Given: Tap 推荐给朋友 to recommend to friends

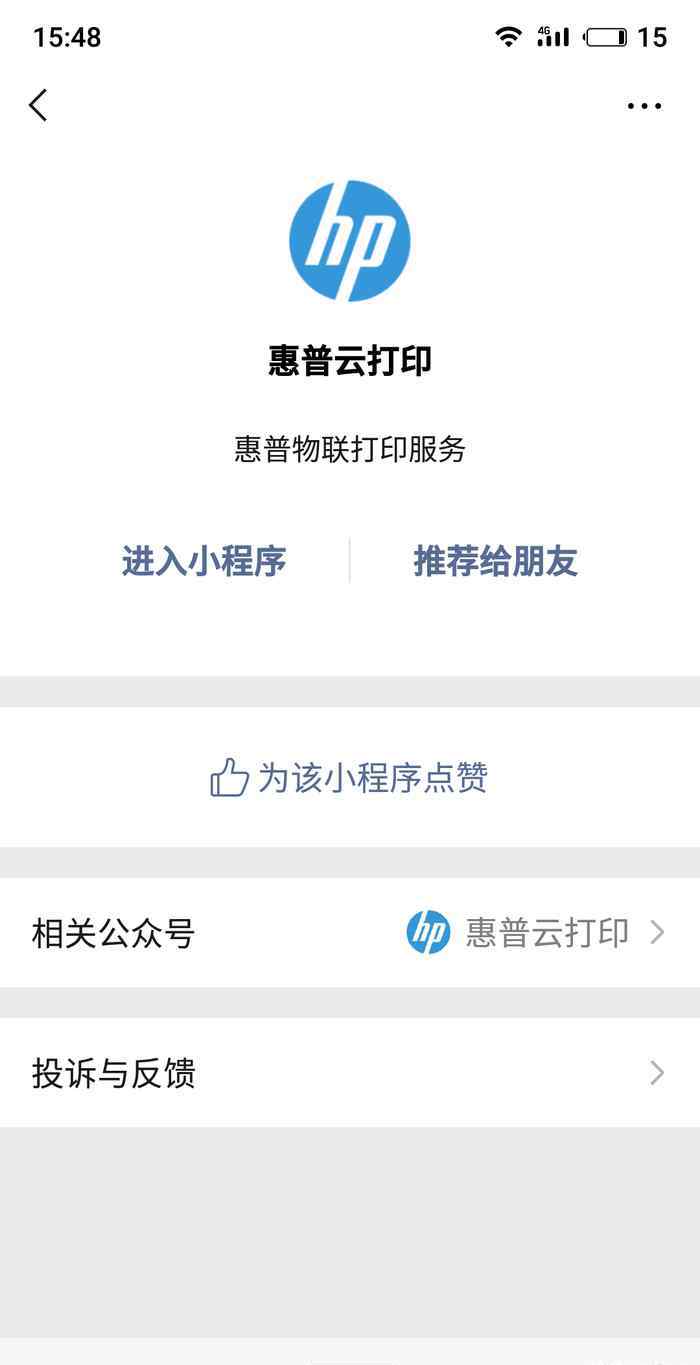Looking at the screenshot, I should pos(496,561).
